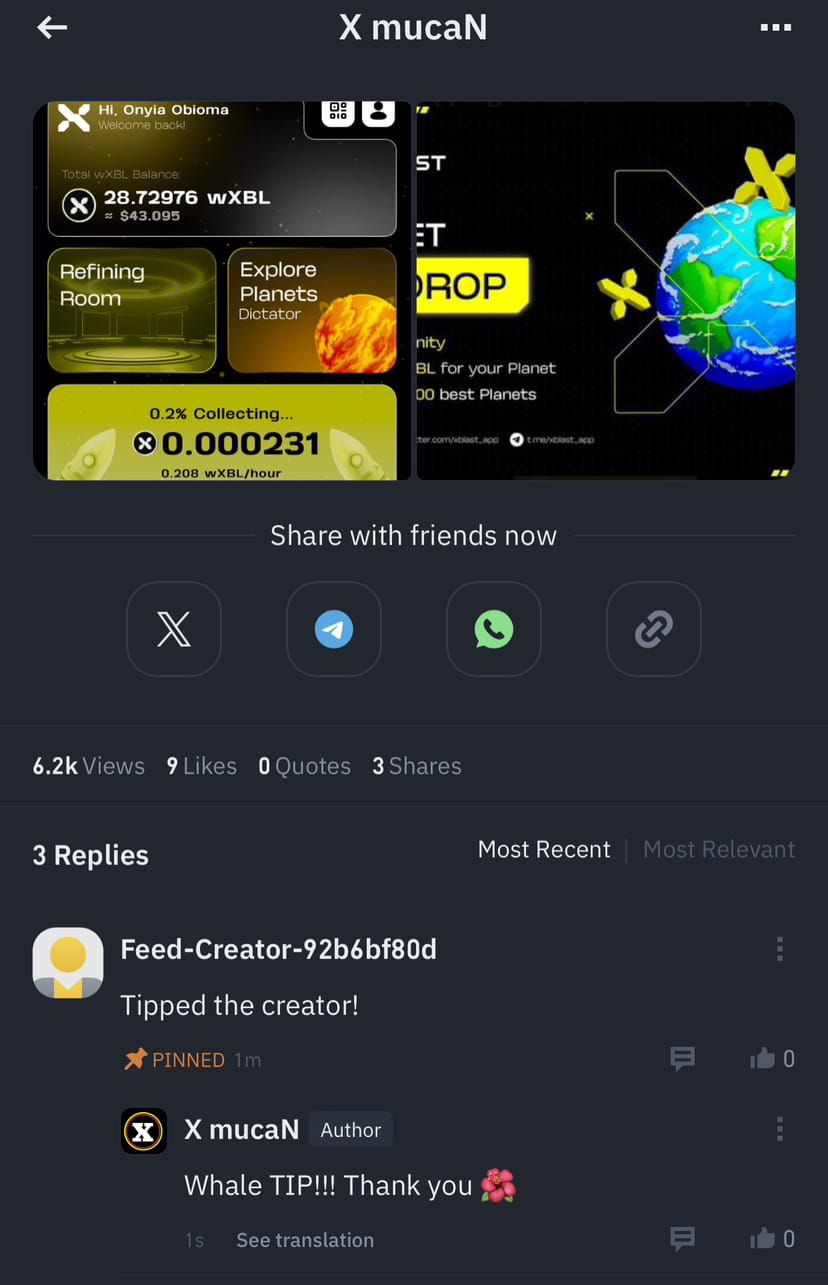828x1285 pixels.
Task: Select the Most Recent sorting tab
Action: pyautogui.click(x=544, y=848)
